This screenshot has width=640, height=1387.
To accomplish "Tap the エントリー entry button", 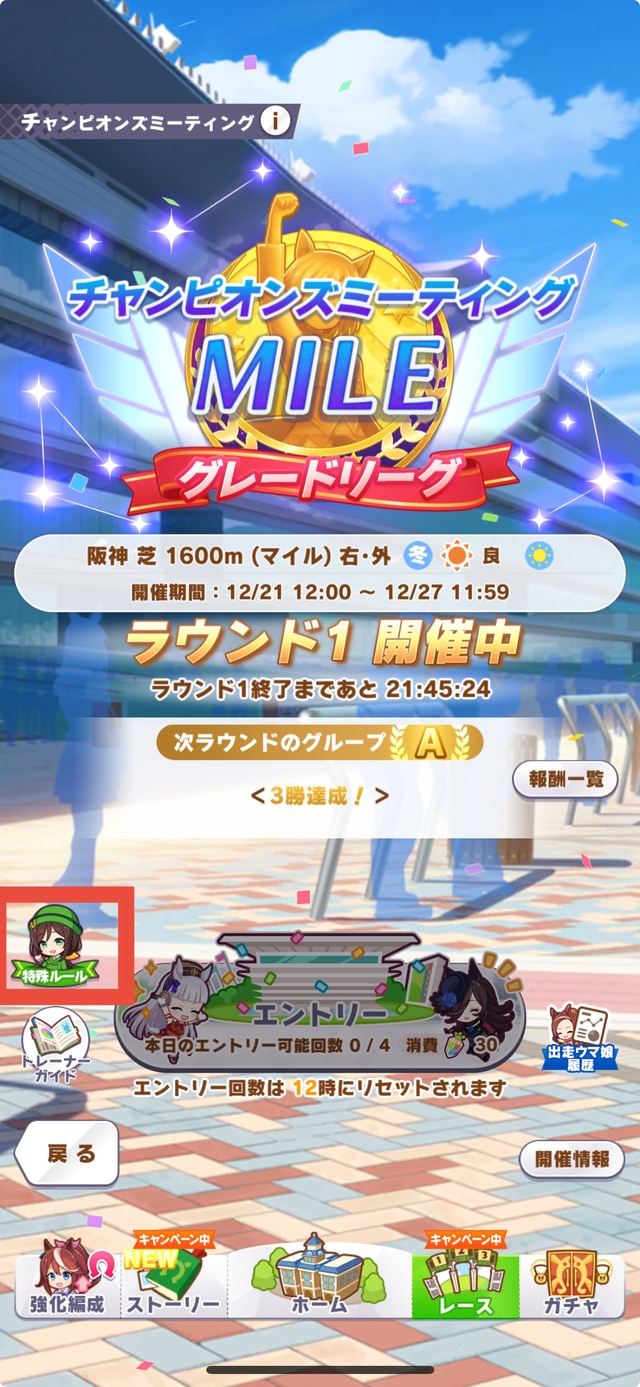I will point(318,1012).
